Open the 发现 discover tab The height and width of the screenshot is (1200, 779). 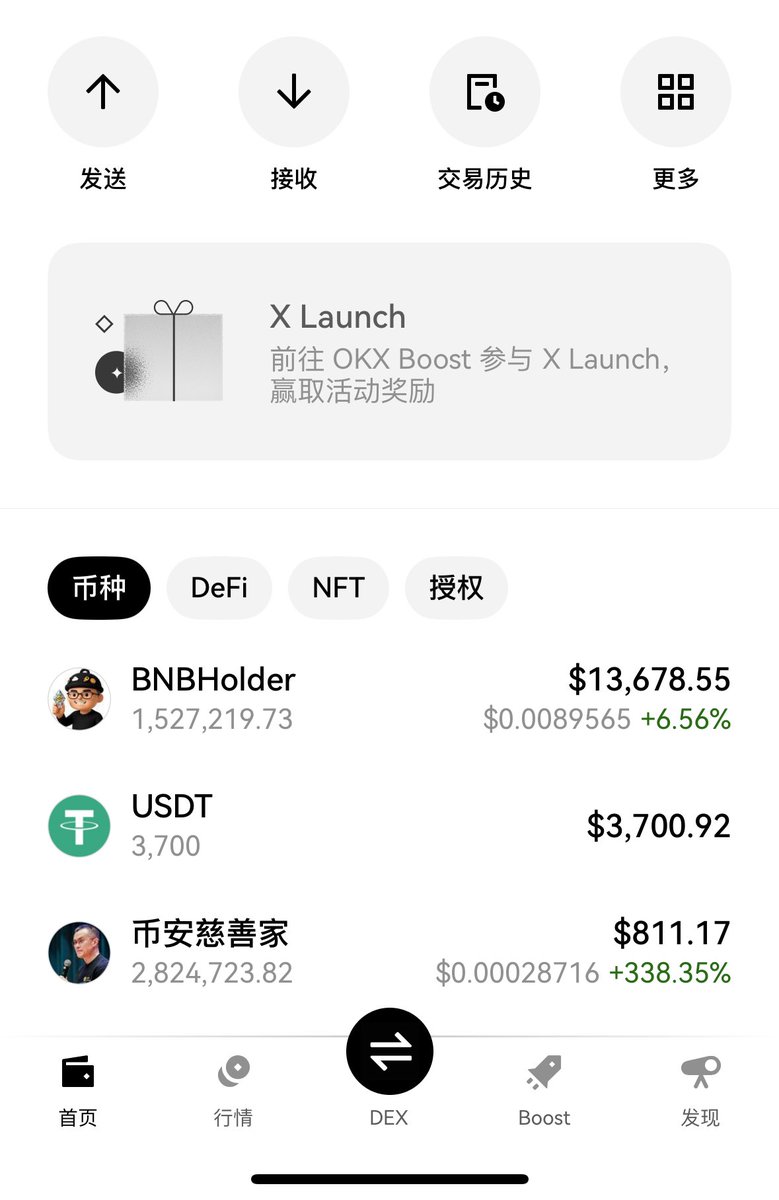[700, 1090]
